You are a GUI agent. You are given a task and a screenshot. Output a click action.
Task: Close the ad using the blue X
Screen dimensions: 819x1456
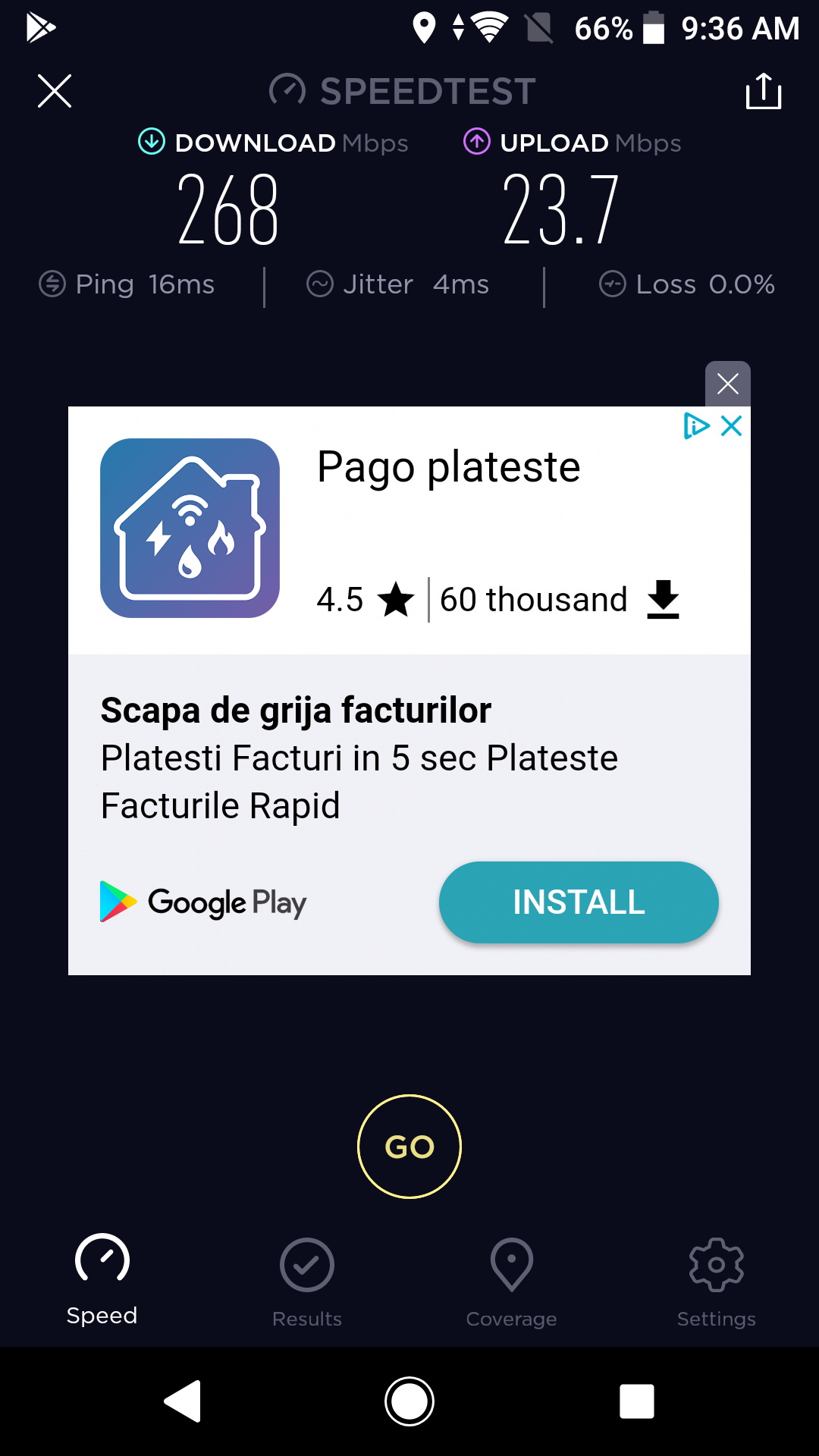coord(732,426)
